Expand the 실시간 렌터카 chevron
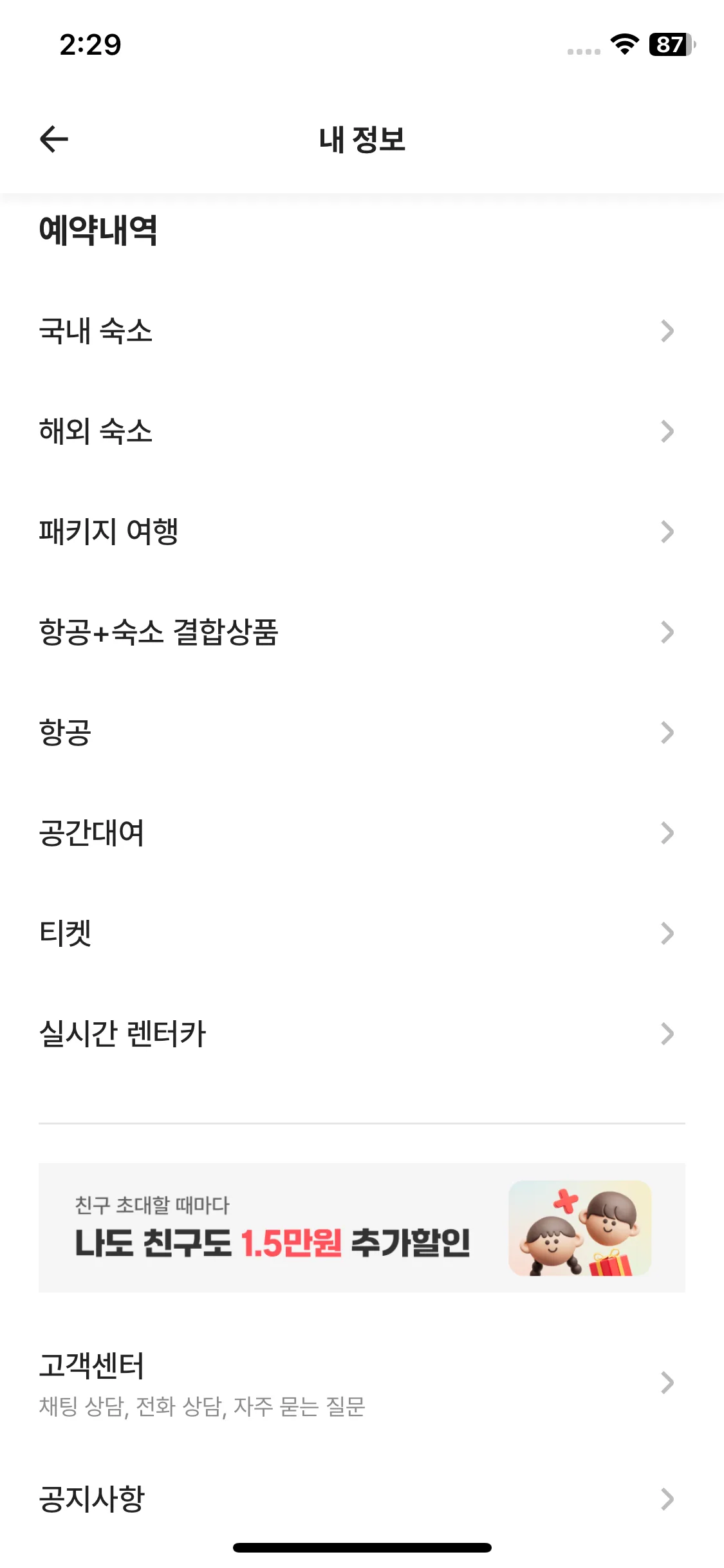 pyautogui.click(x=667, y=1034)
